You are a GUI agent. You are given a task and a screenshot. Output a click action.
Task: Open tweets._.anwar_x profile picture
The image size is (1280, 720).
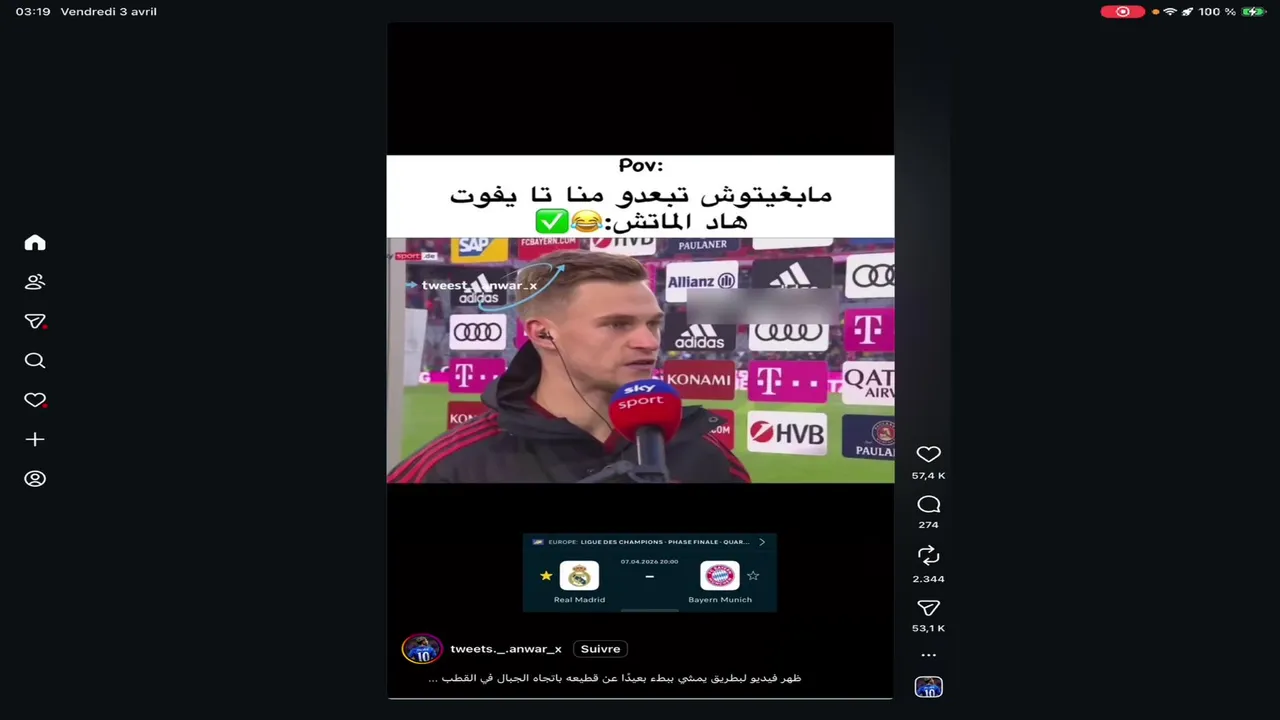[x=421, y=649]
